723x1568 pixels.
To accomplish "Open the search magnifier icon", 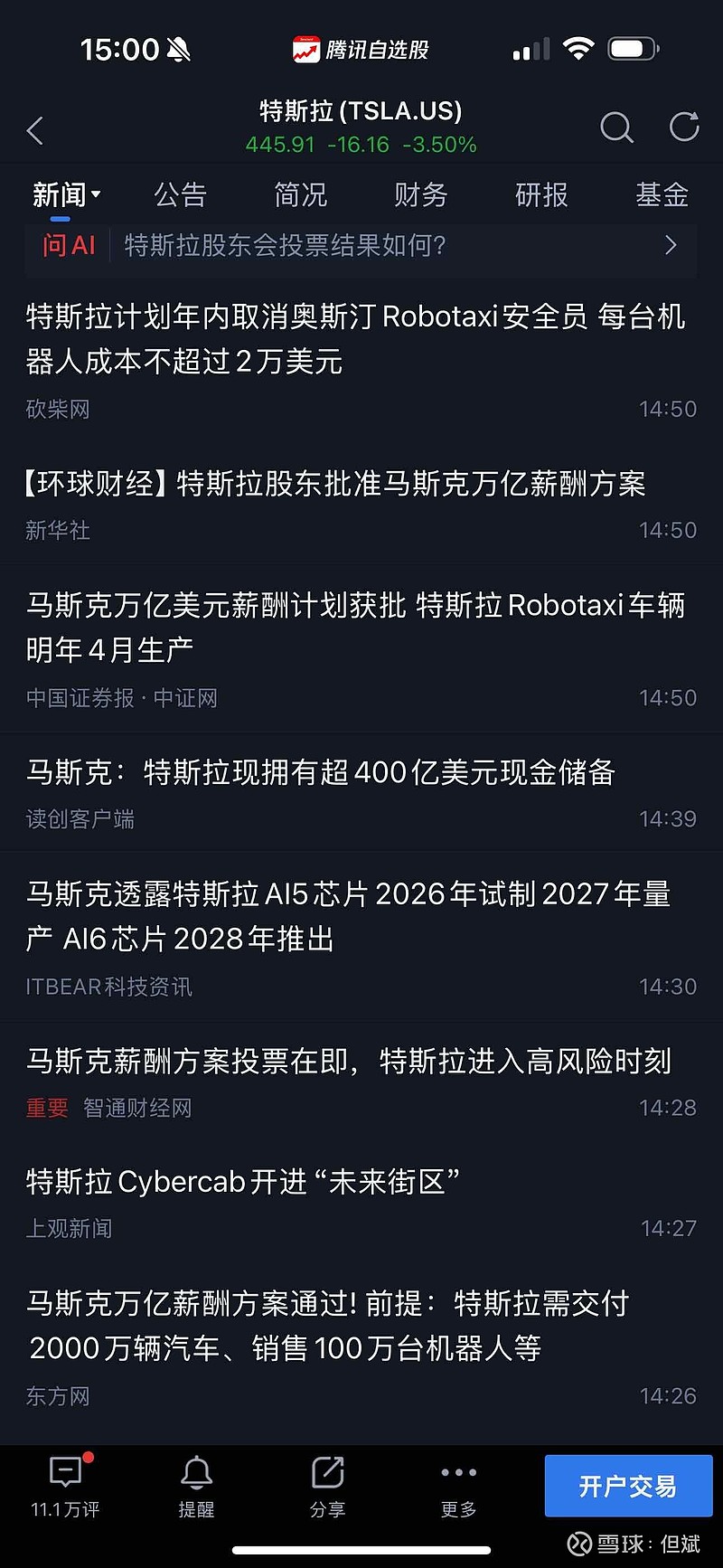I will point(617,128).
